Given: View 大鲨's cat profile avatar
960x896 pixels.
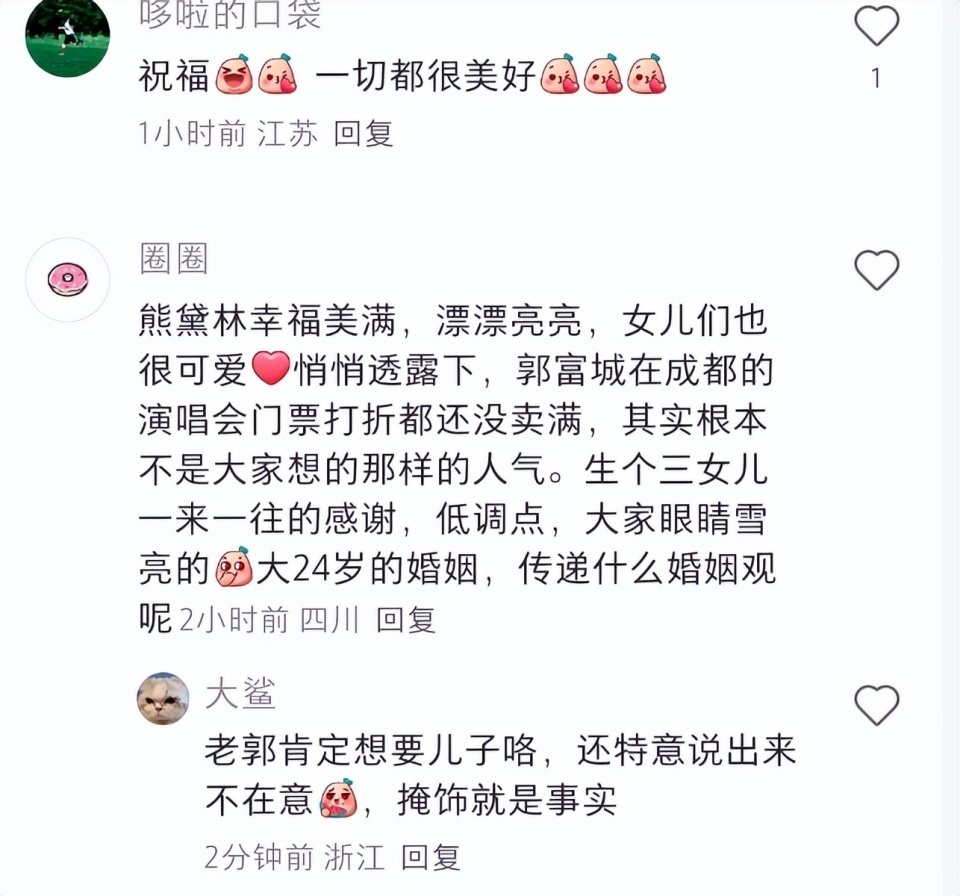Looking at the screenshot, I should click(163, 698).
